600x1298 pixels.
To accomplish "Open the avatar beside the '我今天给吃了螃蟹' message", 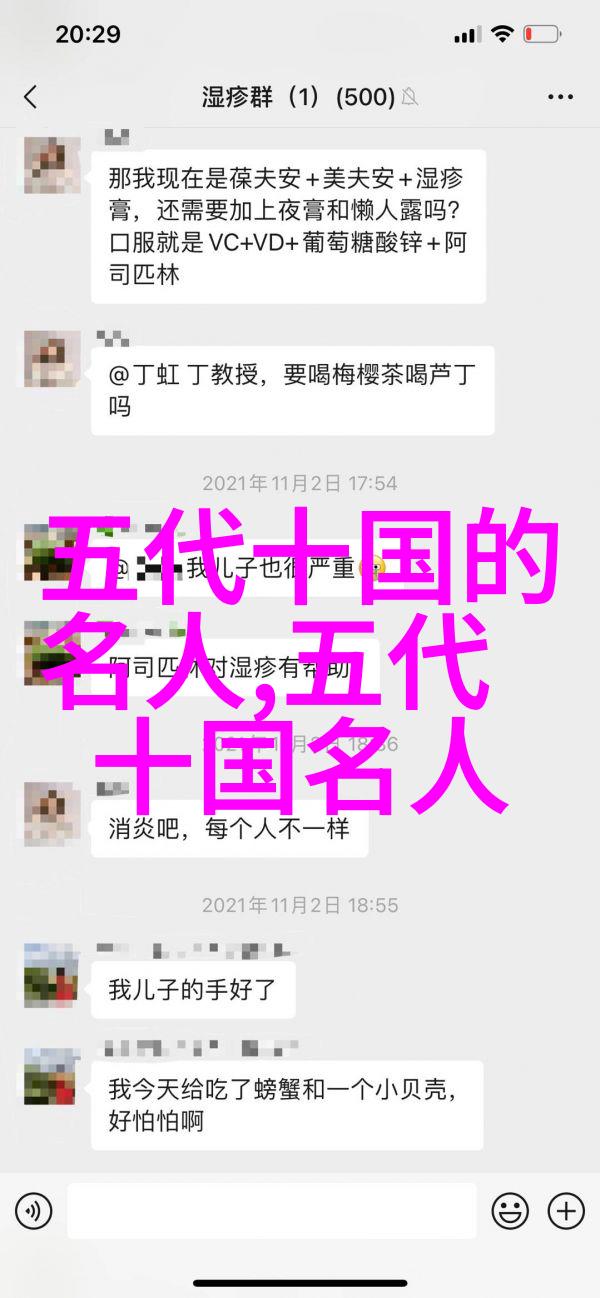I will [51, 1075].
